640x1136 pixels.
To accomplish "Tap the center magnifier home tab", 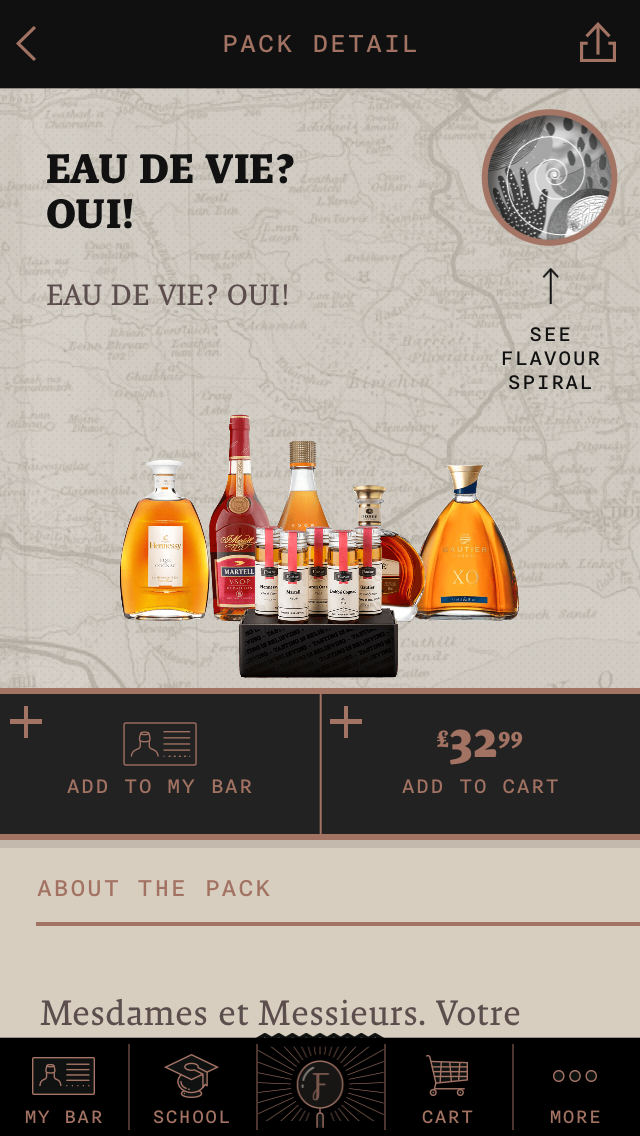I will pos(320,1085).
